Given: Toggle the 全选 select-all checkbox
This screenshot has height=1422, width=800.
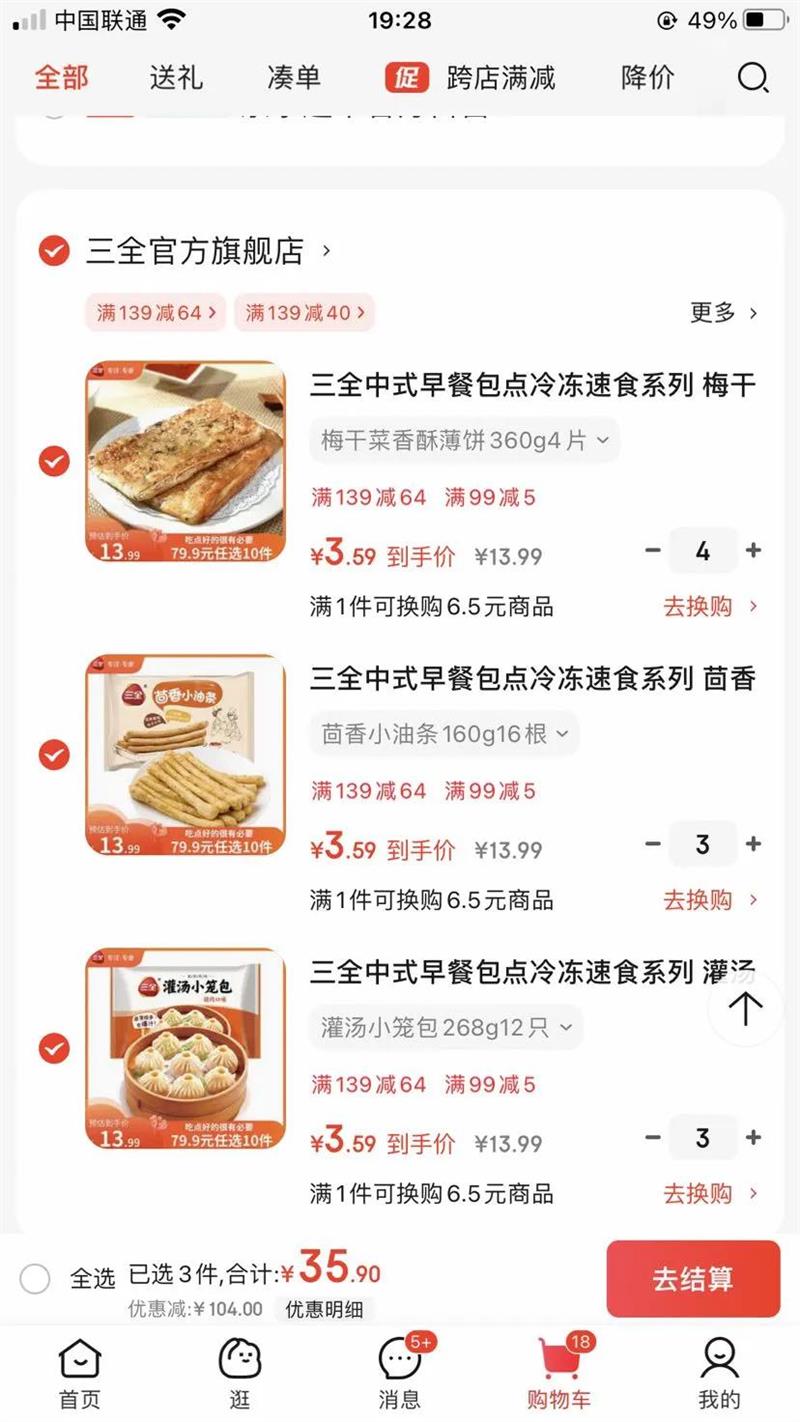Looking at the screenshot, I should (x=35, y=1278).
